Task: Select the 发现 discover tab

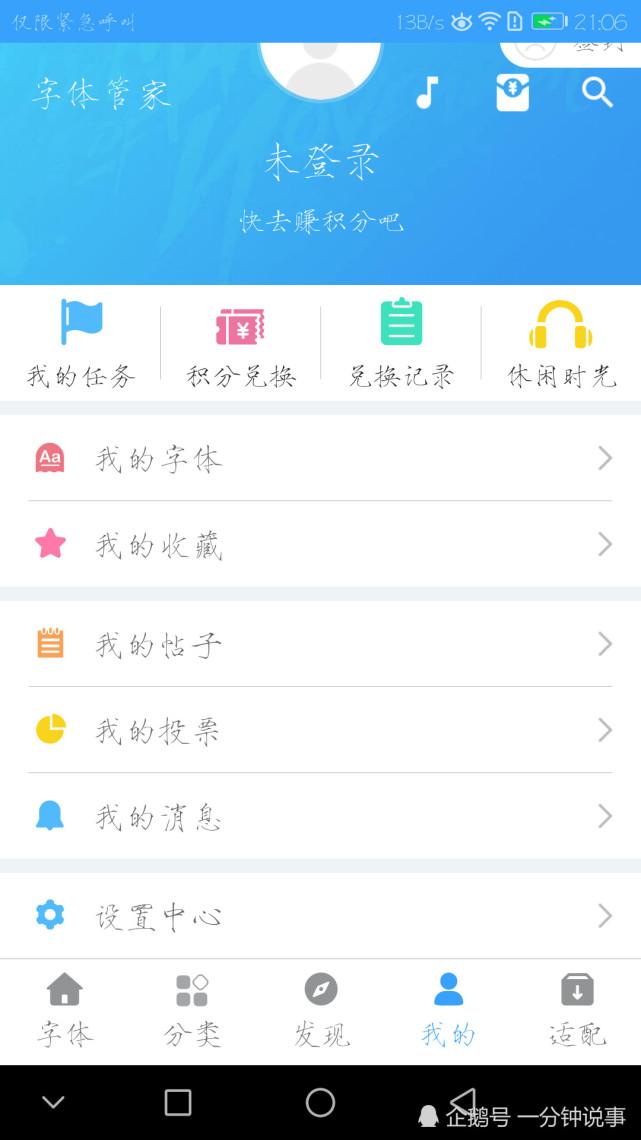Action: pyautogui.click(x=321, y=1010)
